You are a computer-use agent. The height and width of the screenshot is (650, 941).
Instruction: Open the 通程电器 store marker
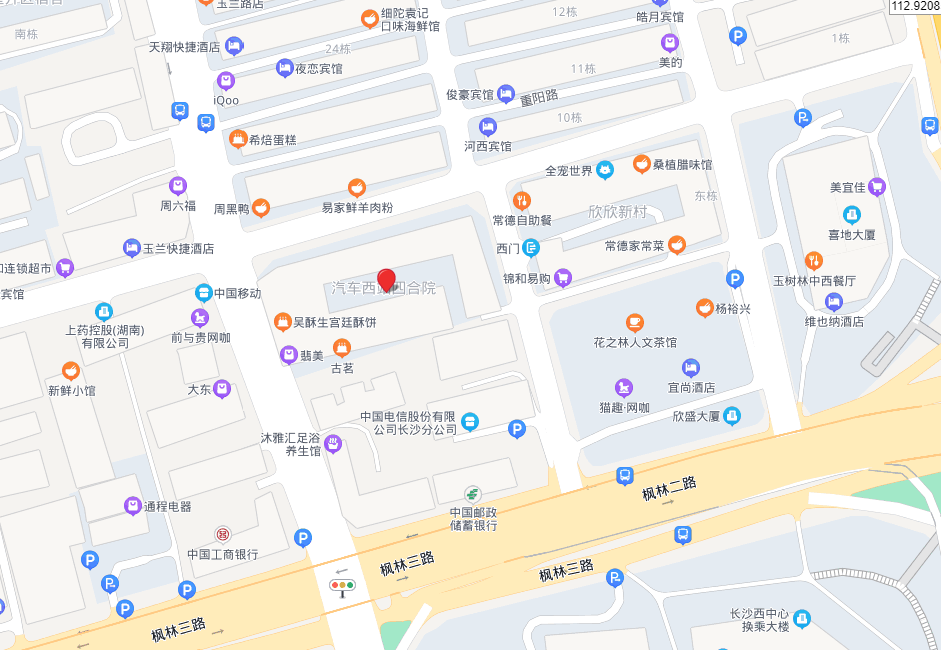coord(132,506)
